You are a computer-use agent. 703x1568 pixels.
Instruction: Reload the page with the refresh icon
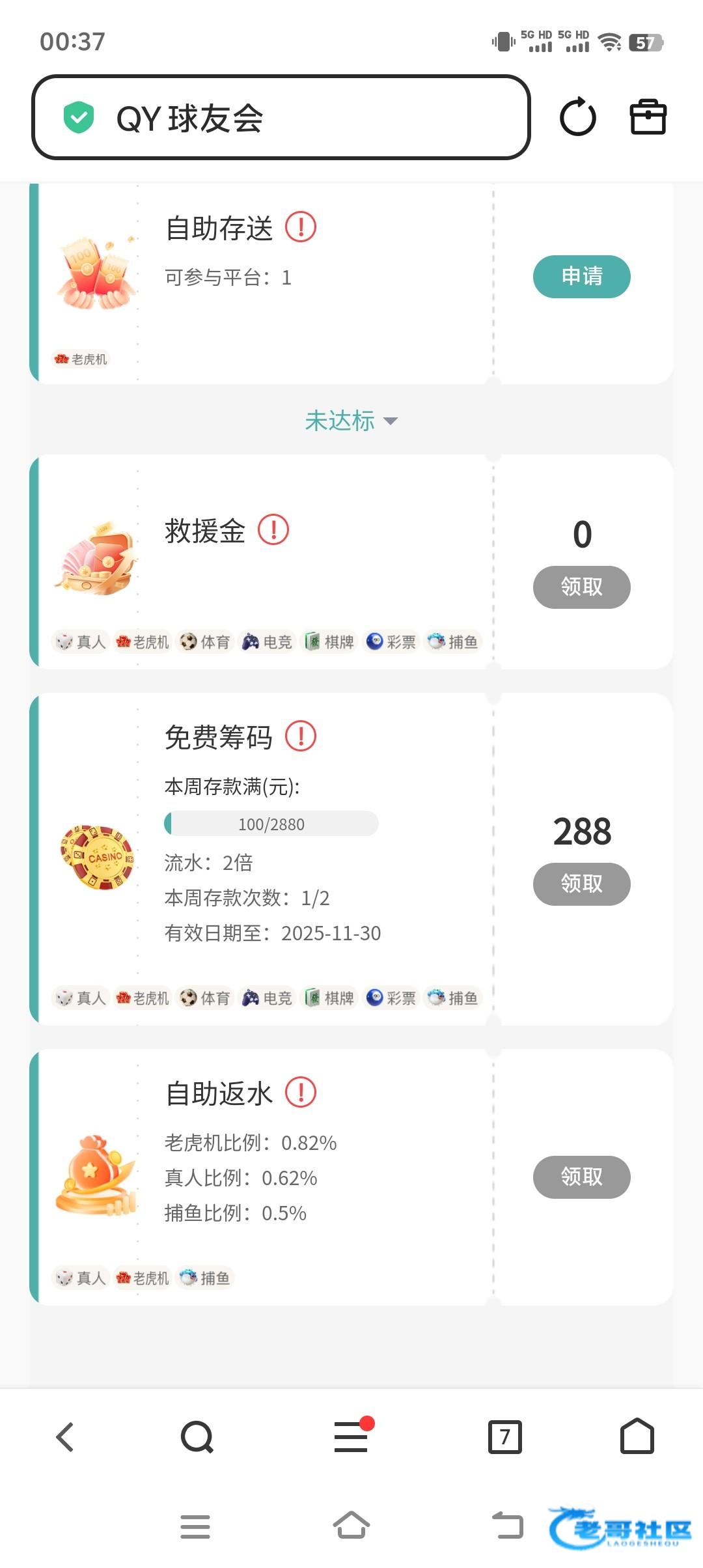point(578,118)
